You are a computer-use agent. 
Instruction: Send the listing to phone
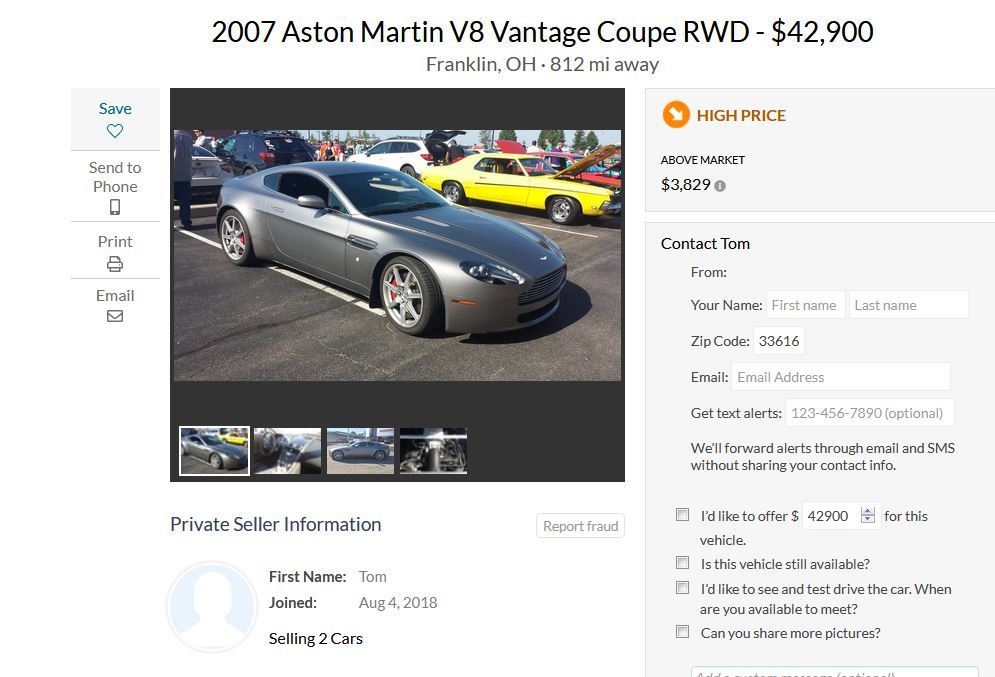pyautogui.click(x=115, y=187)
